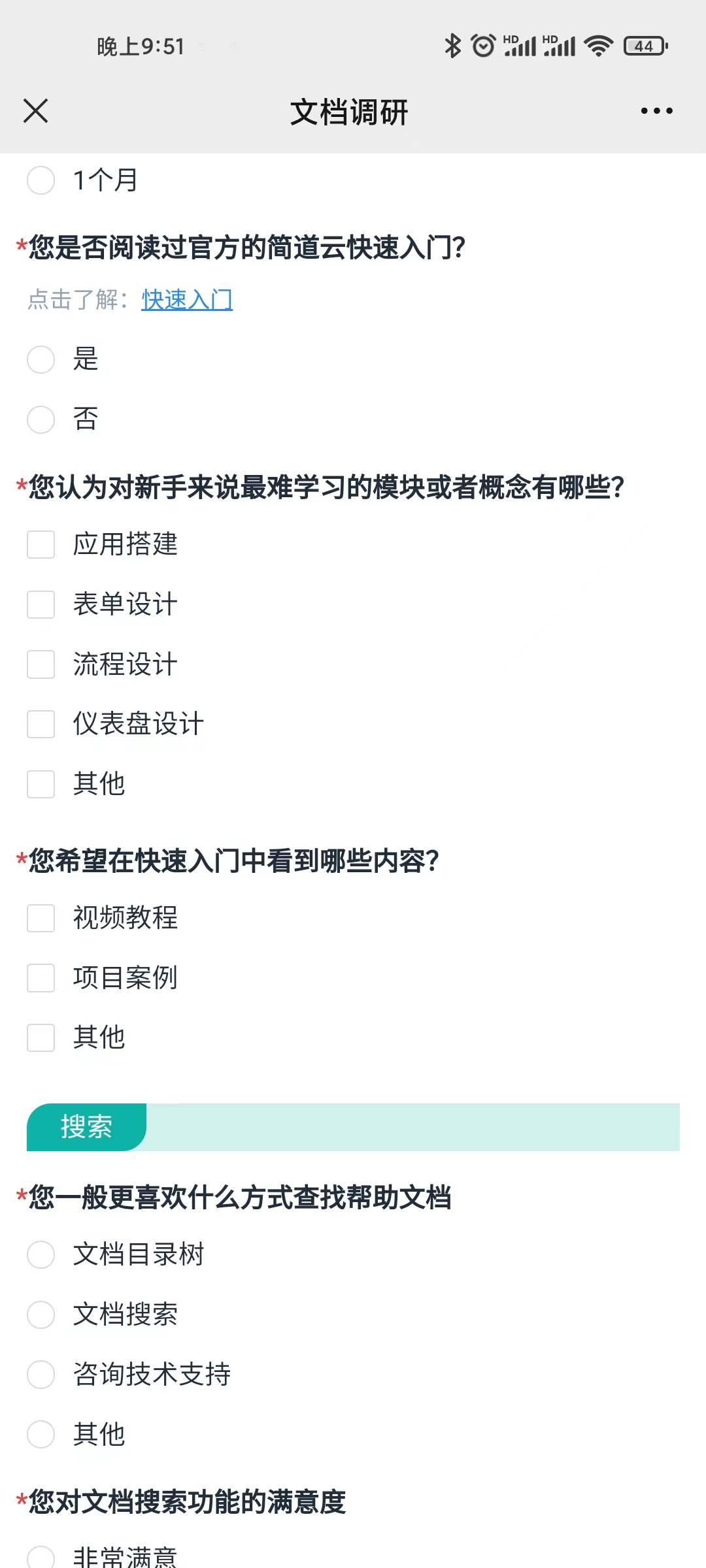
Task: Check 其他 under hardest modules question
Action: 41,784
